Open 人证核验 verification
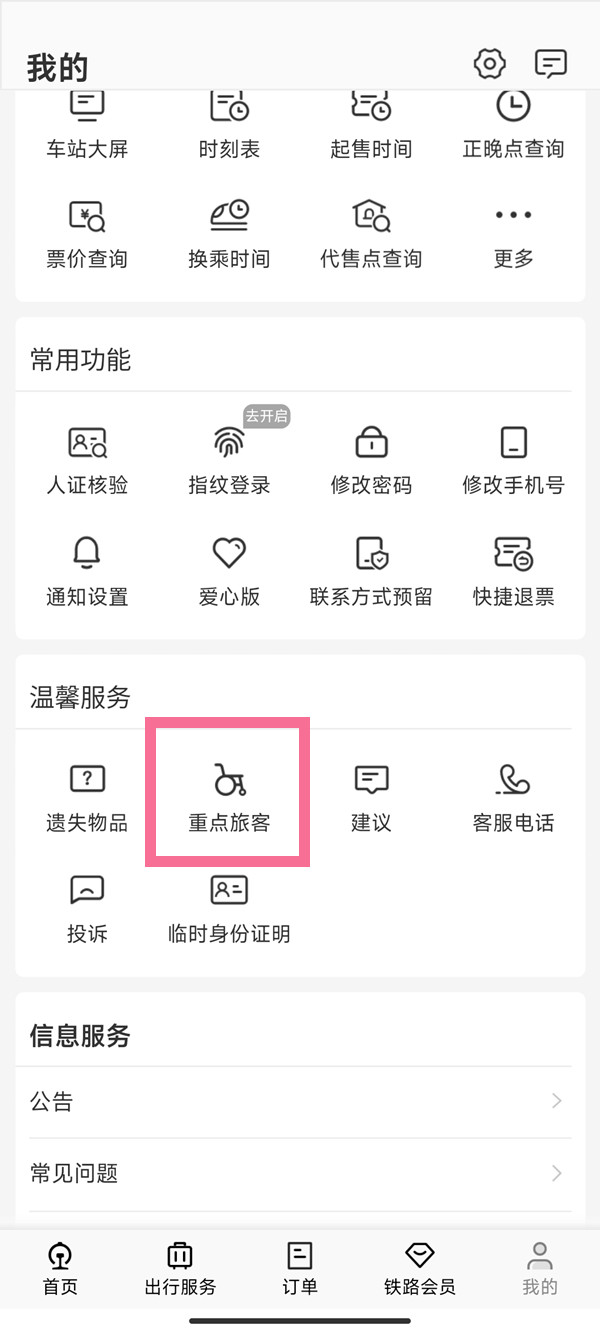600x1333 pixels. (x=87, y=459)
